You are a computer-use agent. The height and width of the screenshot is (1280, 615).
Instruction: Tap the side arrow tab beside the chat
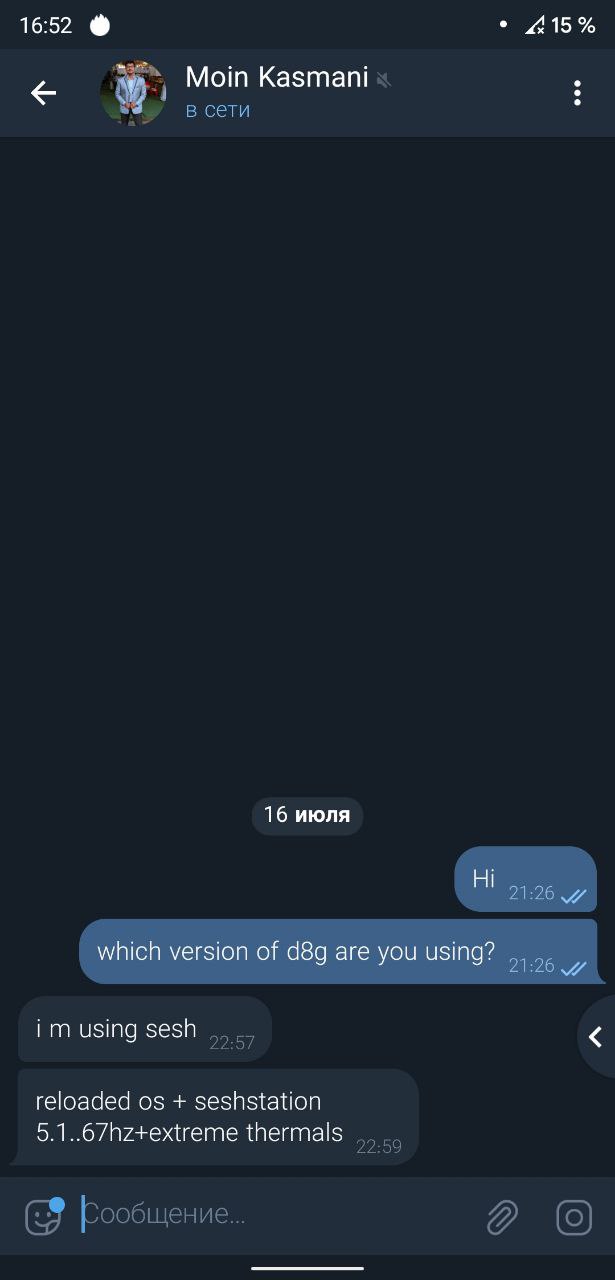pos(596,1037)
